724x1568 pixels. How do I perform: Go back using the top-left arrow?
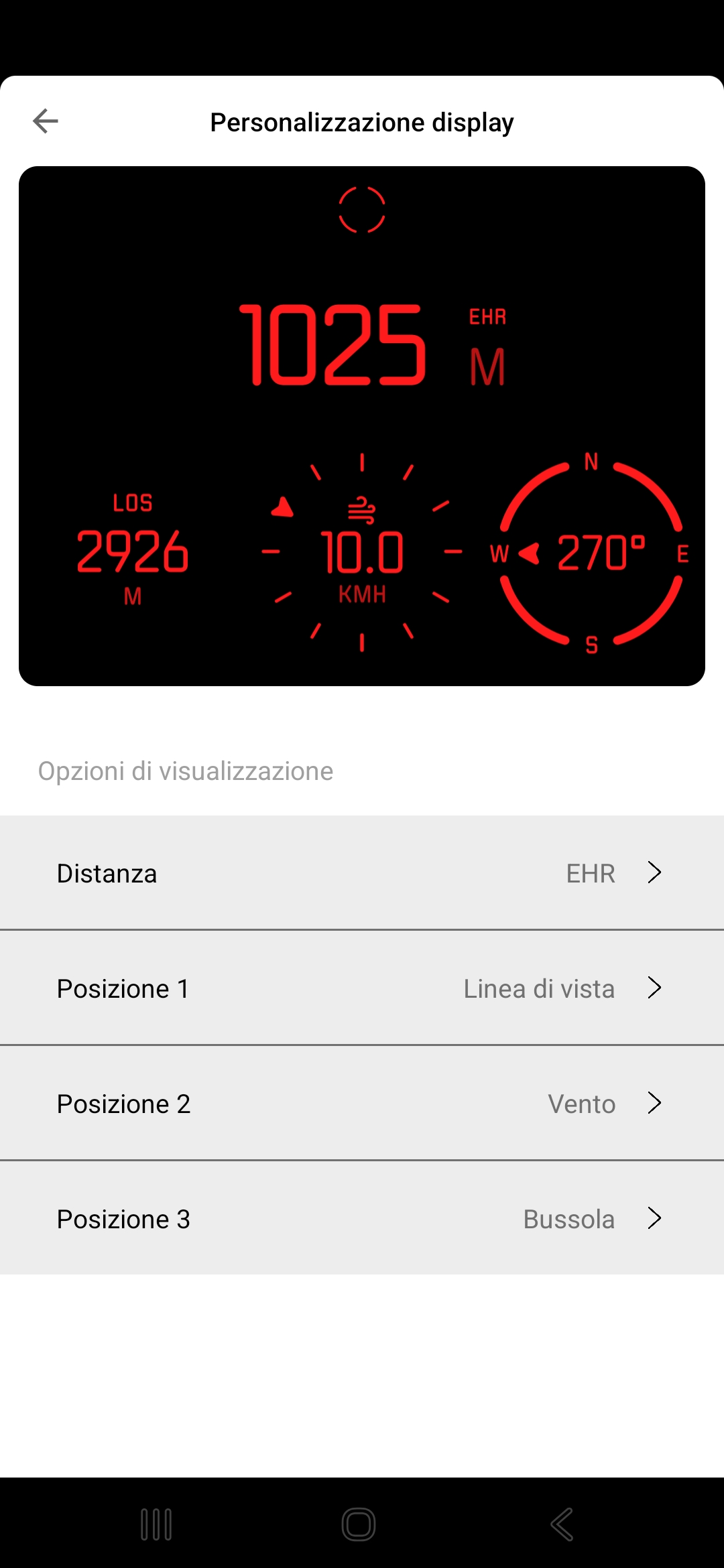46,121
